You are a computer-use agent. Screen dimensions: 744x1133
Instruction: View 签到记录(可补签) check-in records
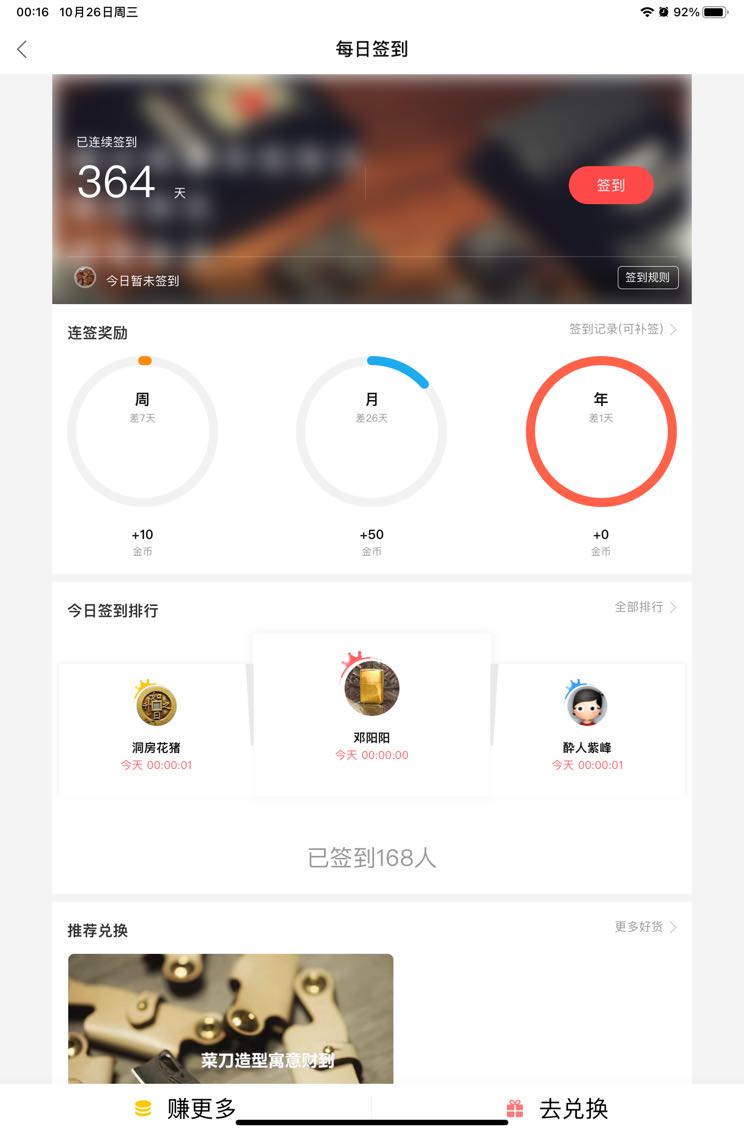click(x=622, y=329)
